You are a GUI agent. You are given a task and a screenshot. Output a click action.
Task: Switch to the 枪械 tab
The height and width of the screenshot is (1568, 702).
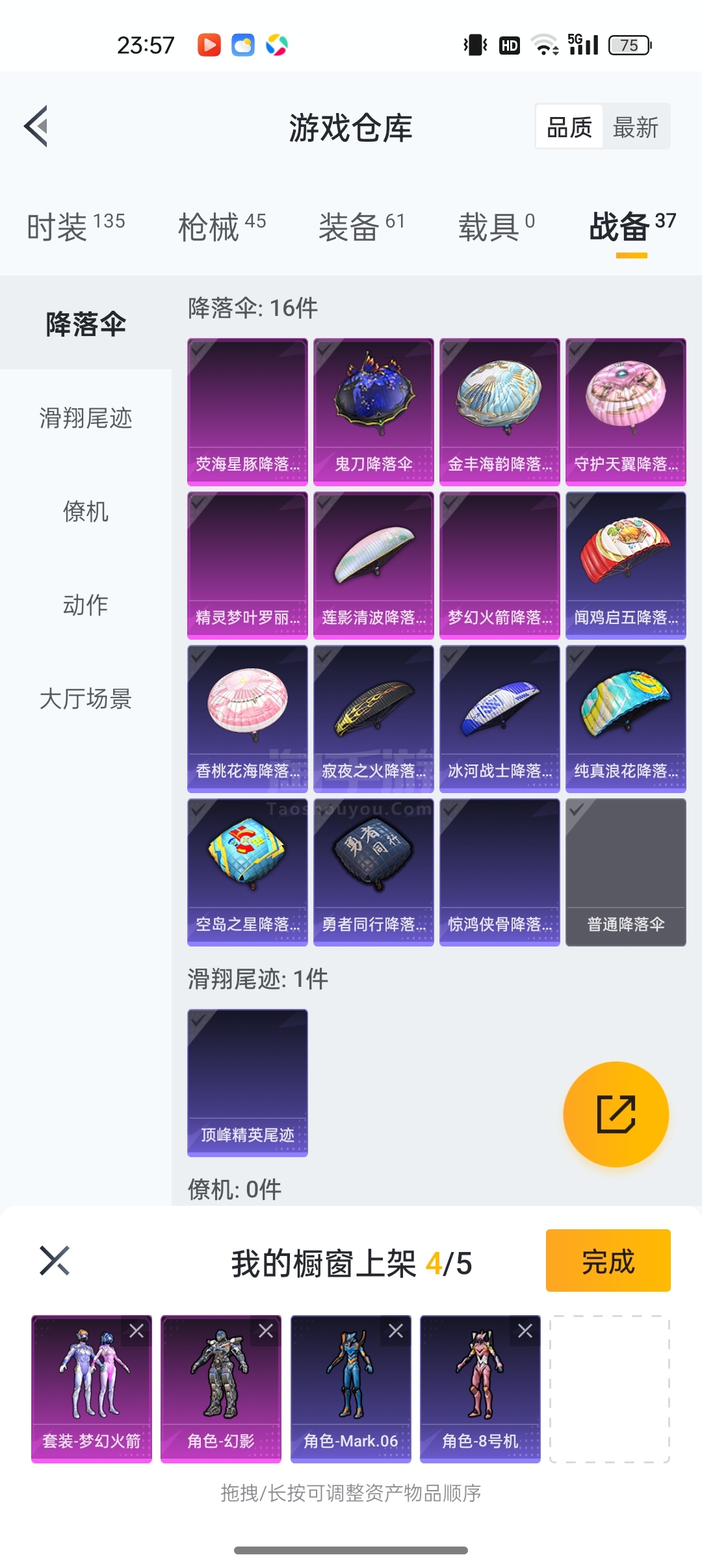(x=222, y=227)
